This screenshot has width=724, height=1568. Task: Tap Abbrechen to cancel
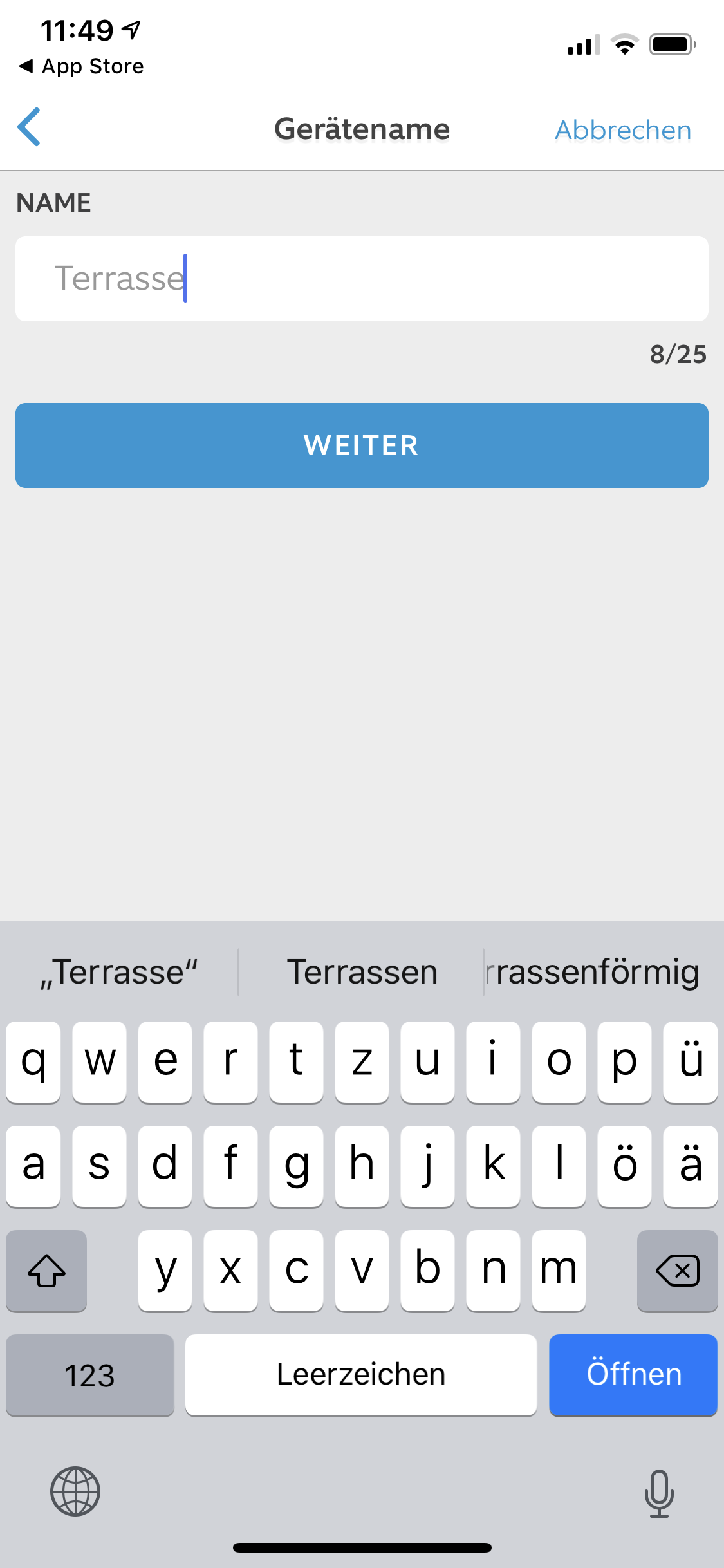coord(623,130)
